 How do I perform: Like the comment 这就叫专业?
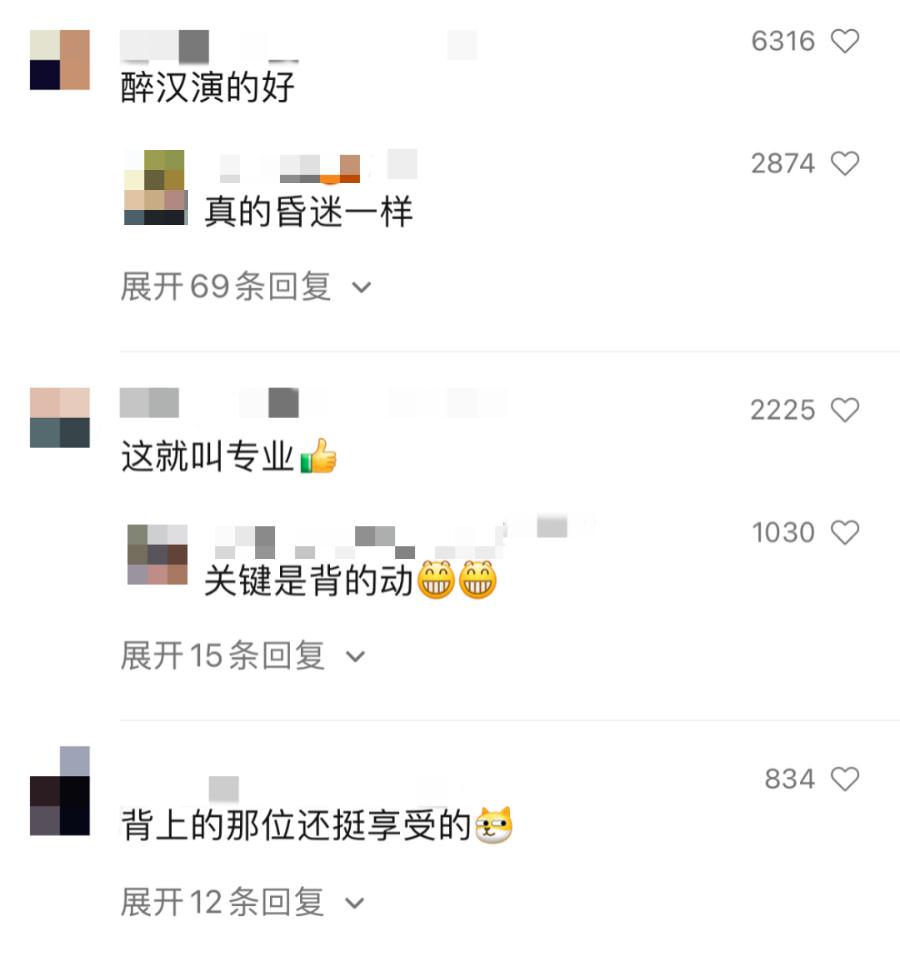click(x=845, y=410)
